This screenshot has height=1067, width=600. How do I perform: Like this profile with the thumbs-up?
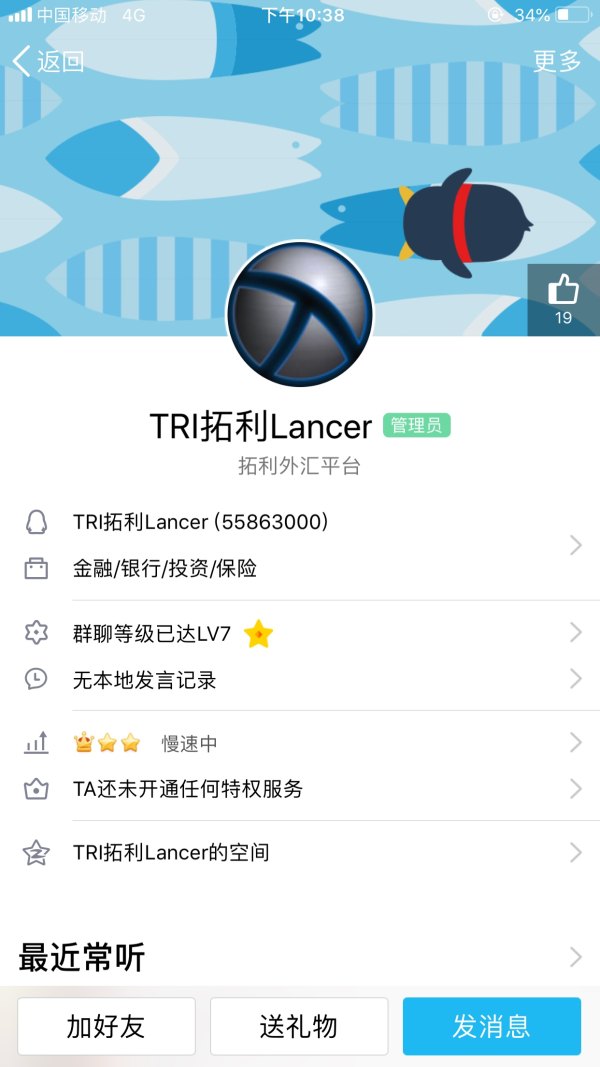(564, 298)
